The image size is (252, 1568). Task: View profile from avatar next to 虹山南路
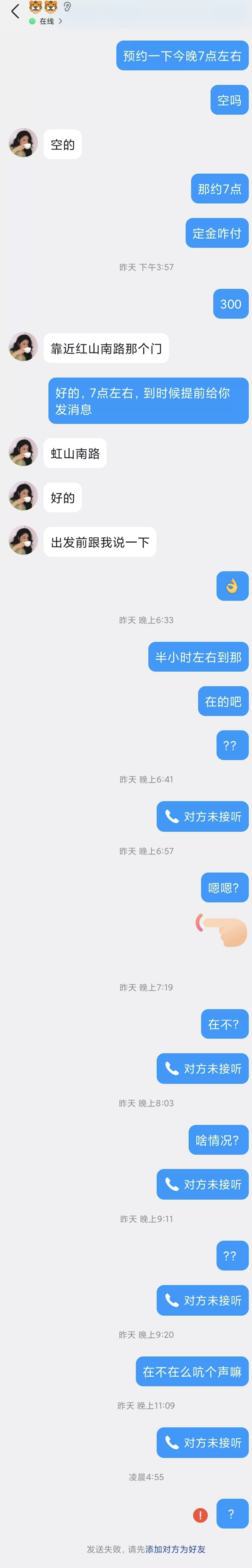click(23, 452)
